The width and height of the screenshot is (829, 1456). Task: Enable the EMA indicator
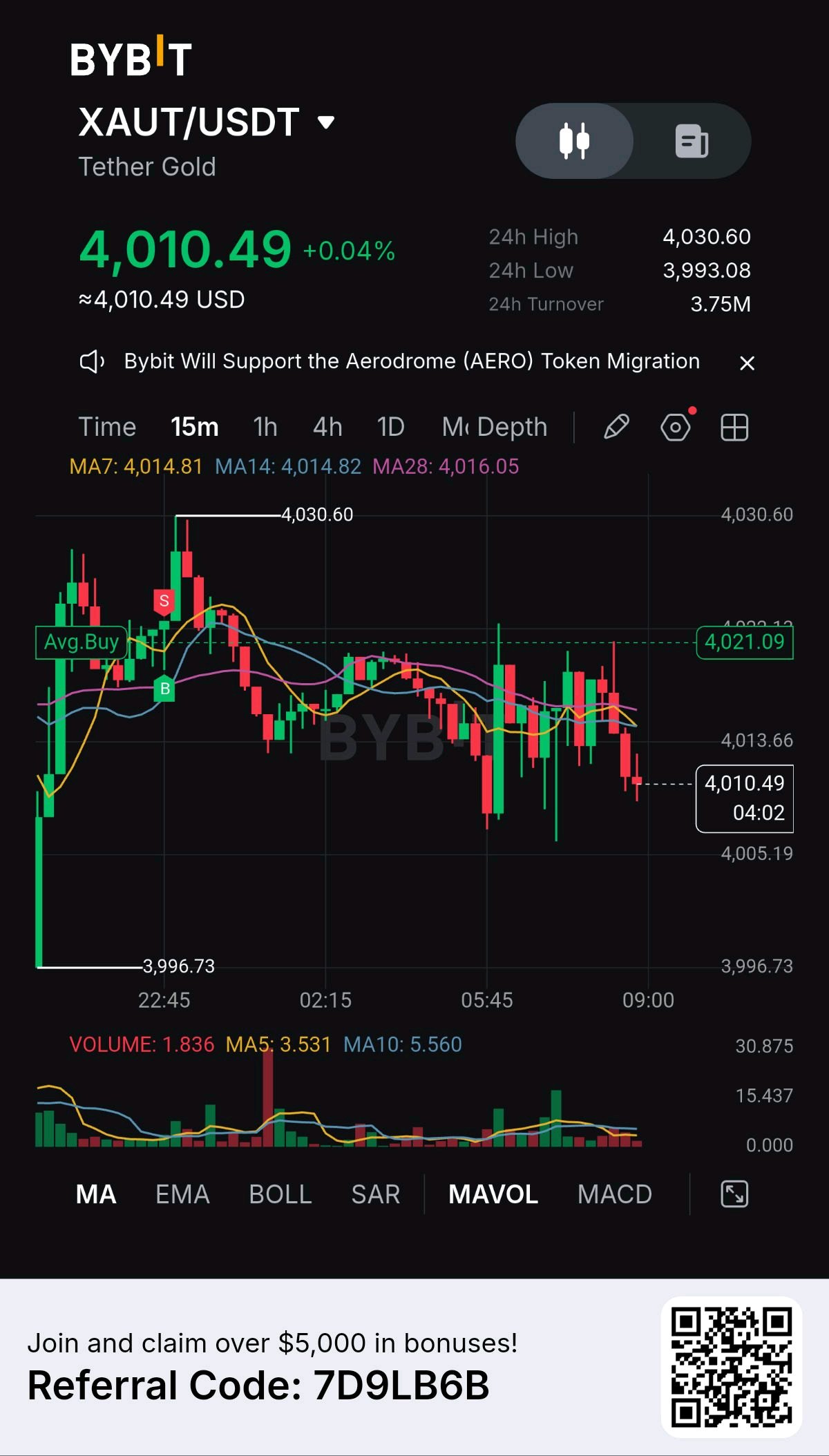point(182,1194)
